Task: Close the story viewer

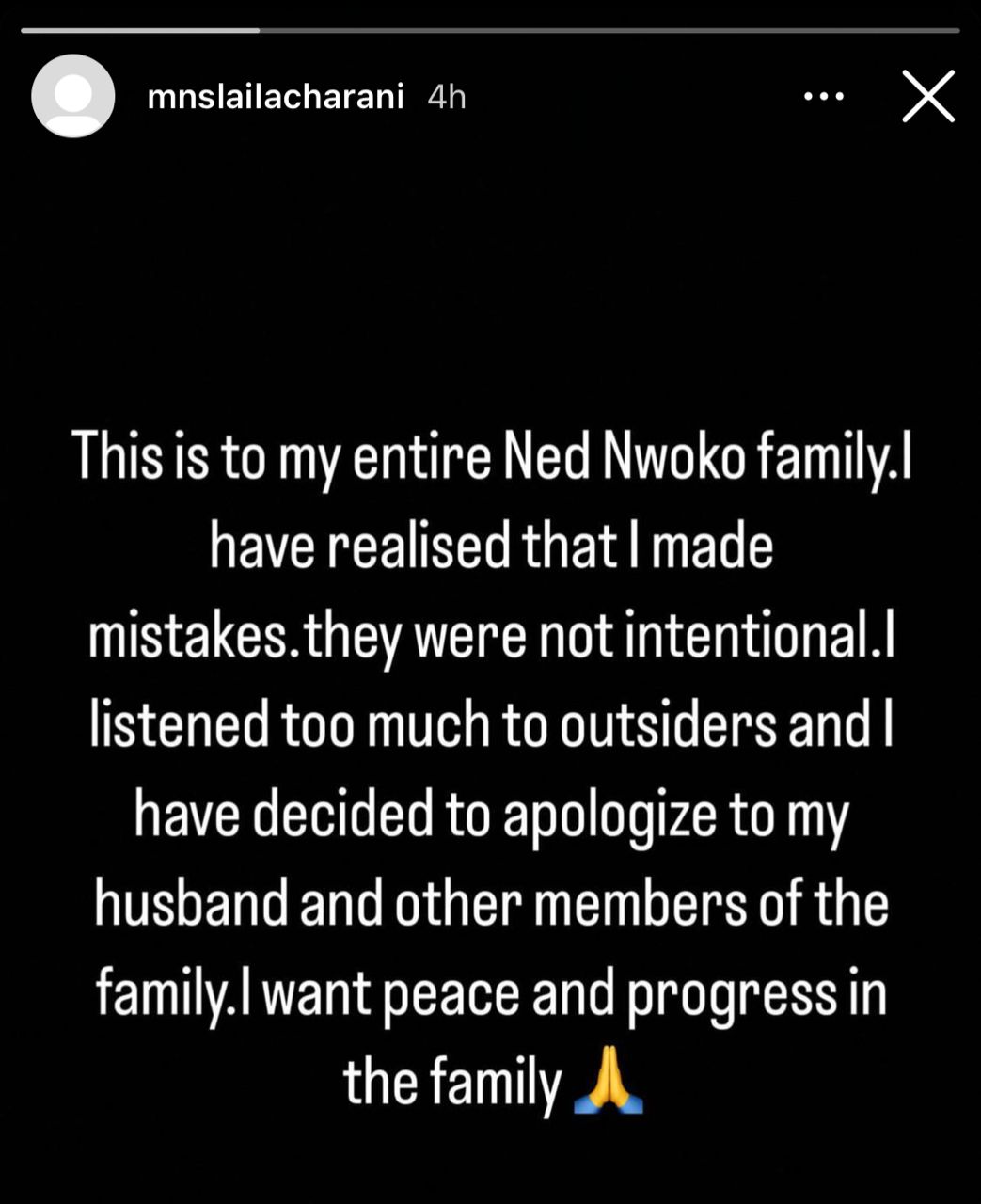Action: tap(927, 96)
